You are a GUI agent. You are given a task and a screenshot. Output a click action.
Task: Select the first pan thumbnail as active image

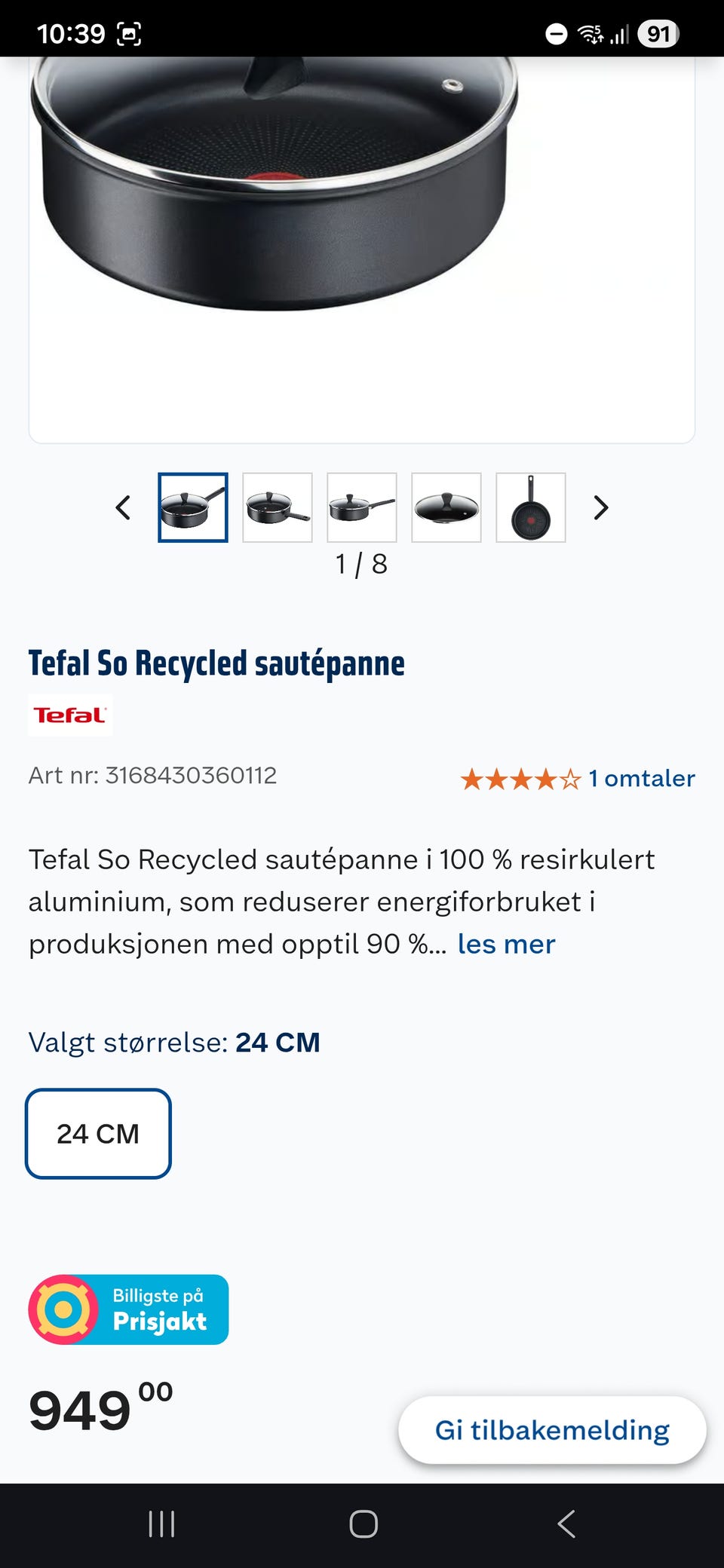pos(192,507)
